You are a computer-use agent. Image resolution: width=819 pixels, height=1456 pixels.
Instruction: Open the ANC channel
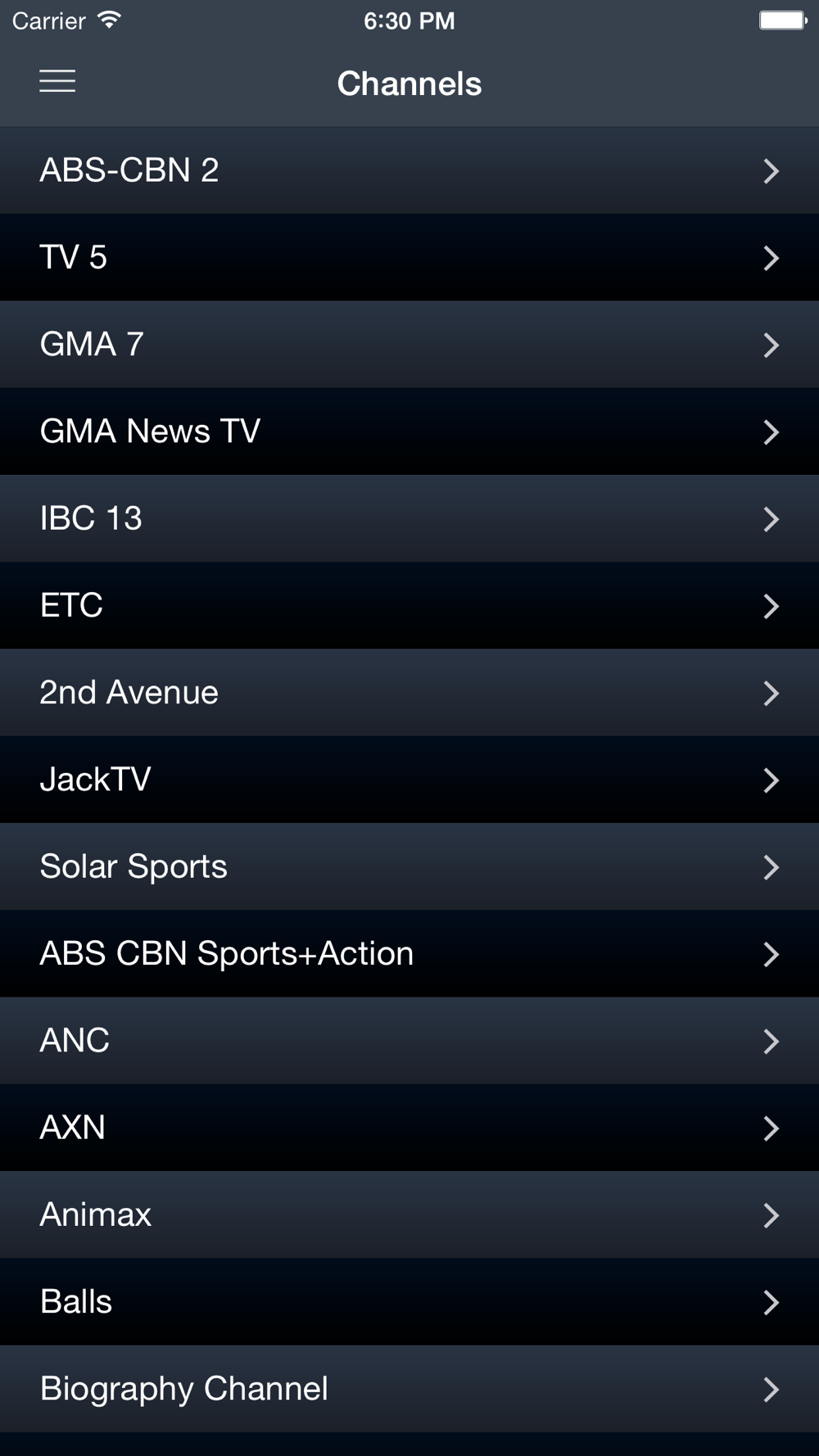click(409, 1040)
